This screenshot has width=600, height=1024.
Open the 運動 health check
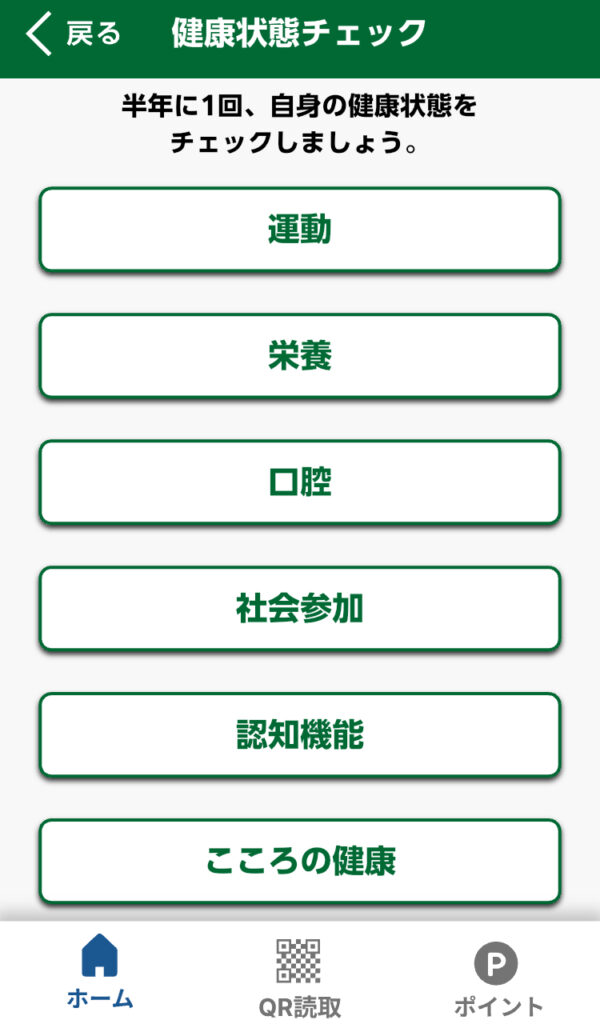(x=299, y=229)
